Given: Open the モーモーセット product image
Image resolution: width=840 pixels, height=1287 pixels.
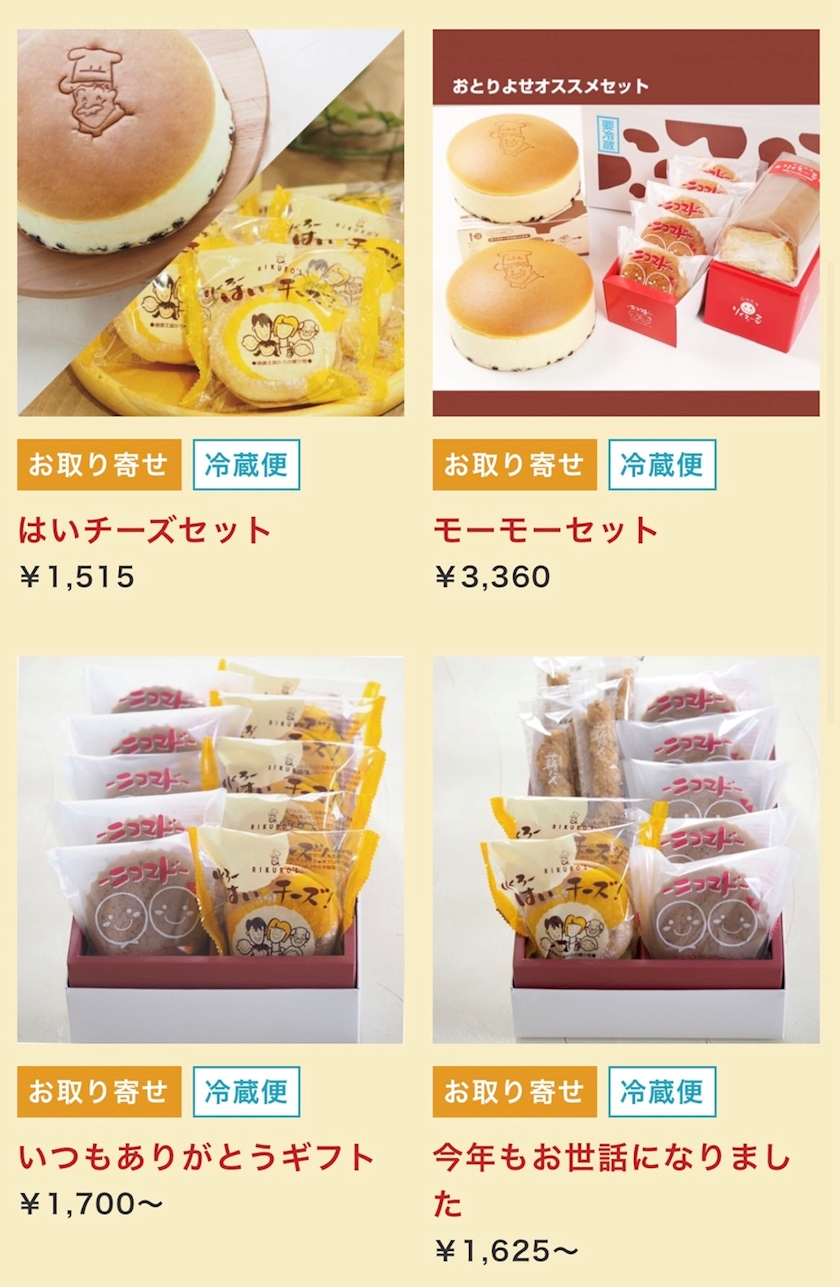Looking at the screenshot, I should click(x=626, y=223).
